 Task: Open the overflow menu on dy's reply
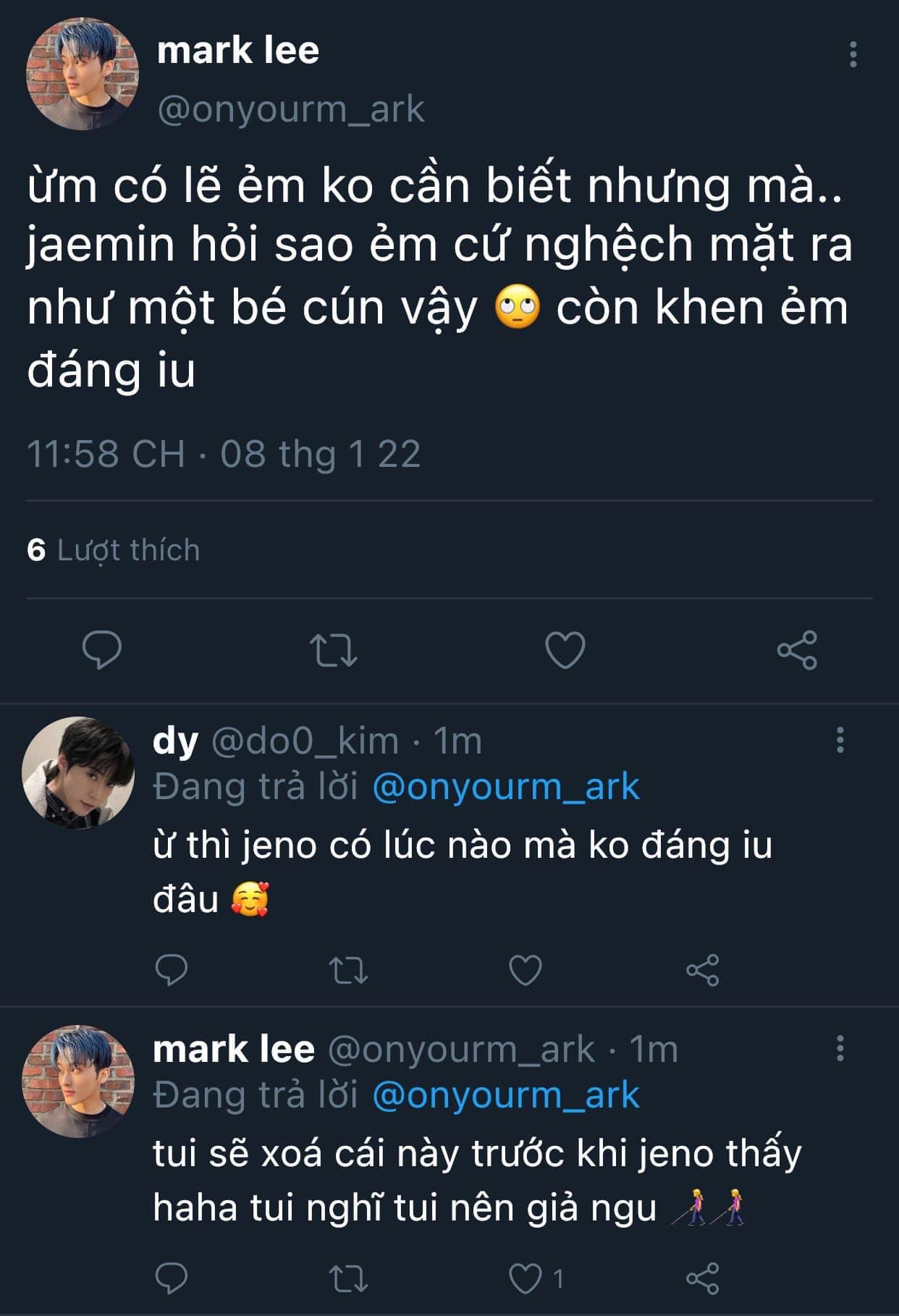click(x=840, y=740)
